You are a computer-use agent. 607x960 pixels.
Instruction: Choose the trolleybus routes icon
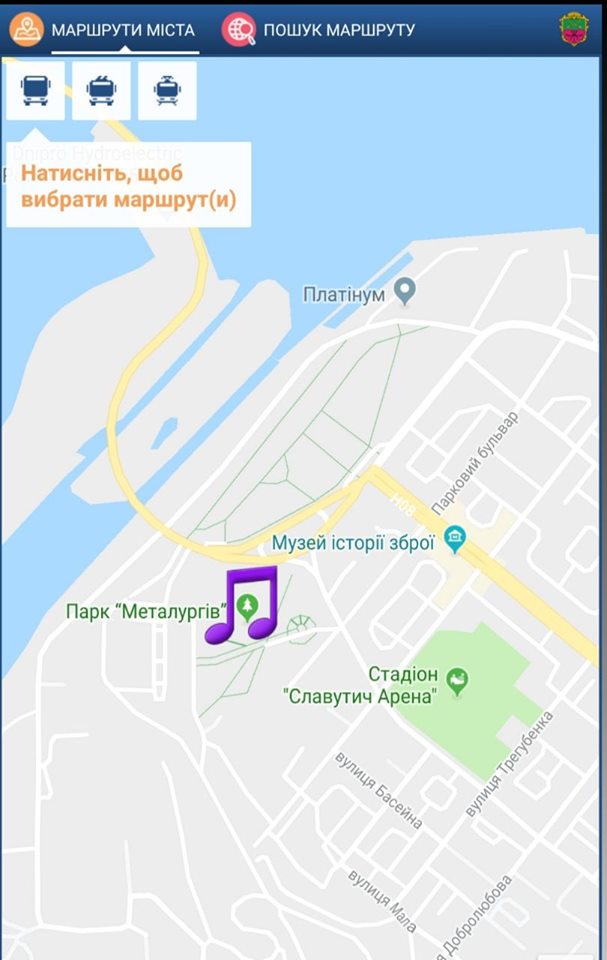tap(101, 91)
